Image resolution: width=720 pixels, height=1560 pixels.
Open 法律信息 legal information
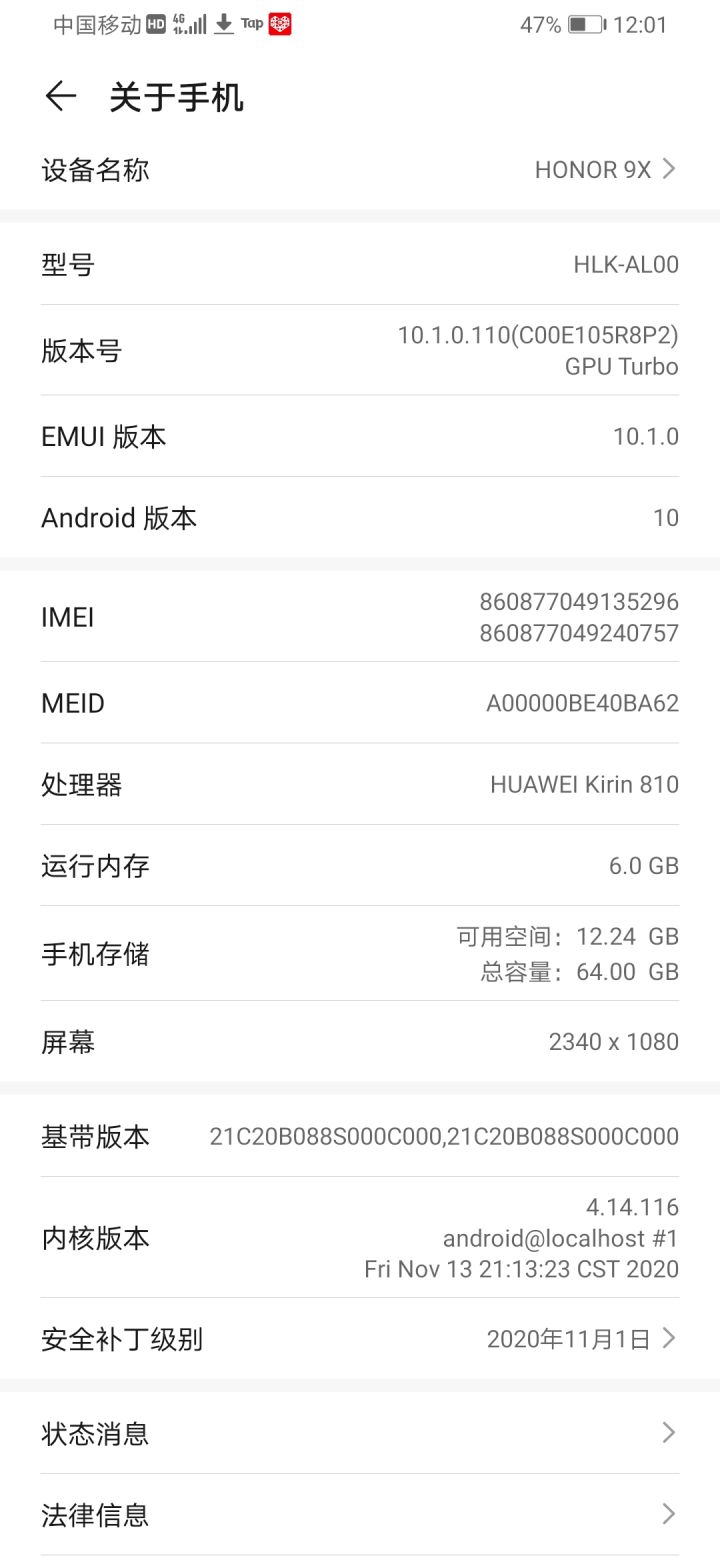[360, 1514]
